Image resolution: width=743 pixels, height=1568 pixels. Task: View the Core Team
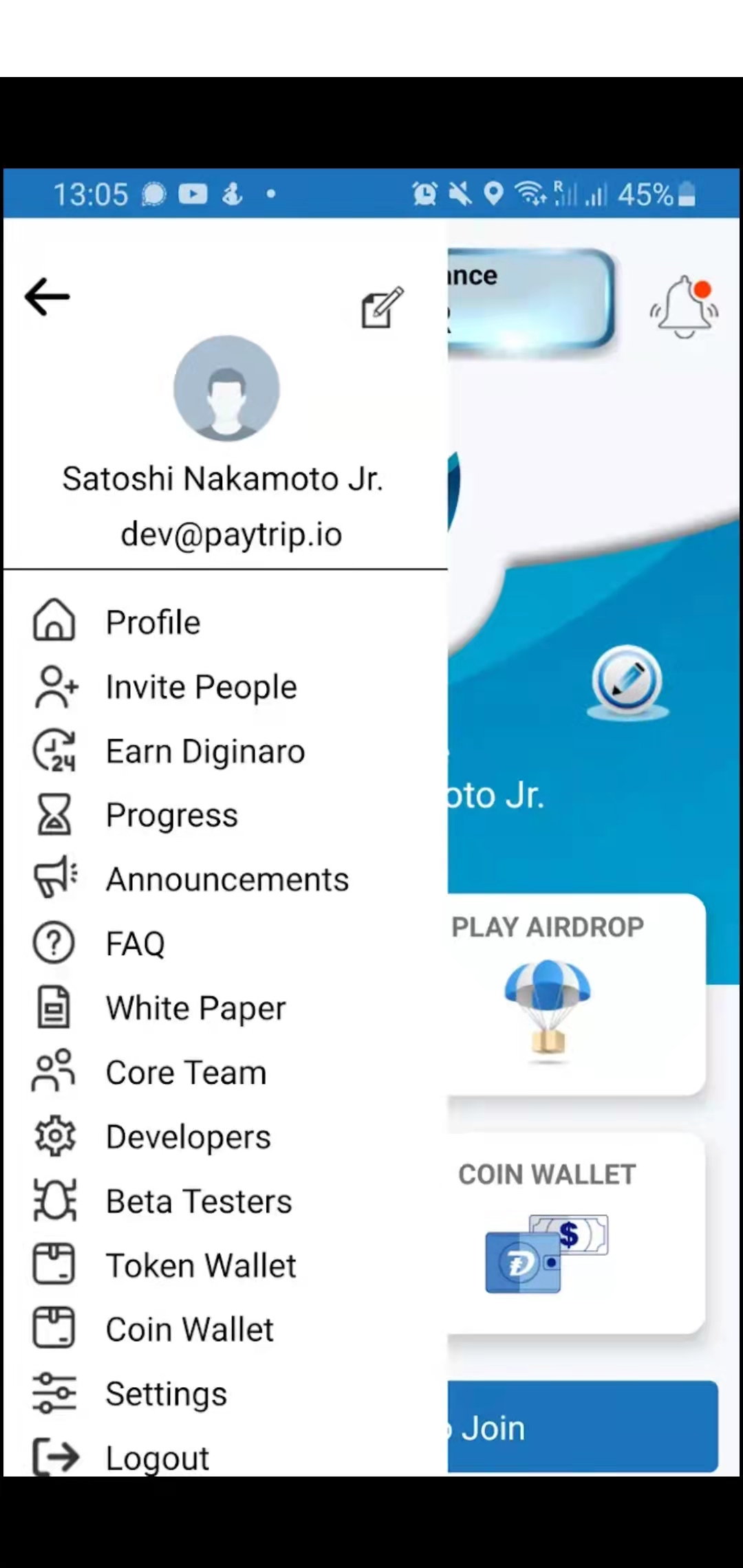pos(186,1073)
